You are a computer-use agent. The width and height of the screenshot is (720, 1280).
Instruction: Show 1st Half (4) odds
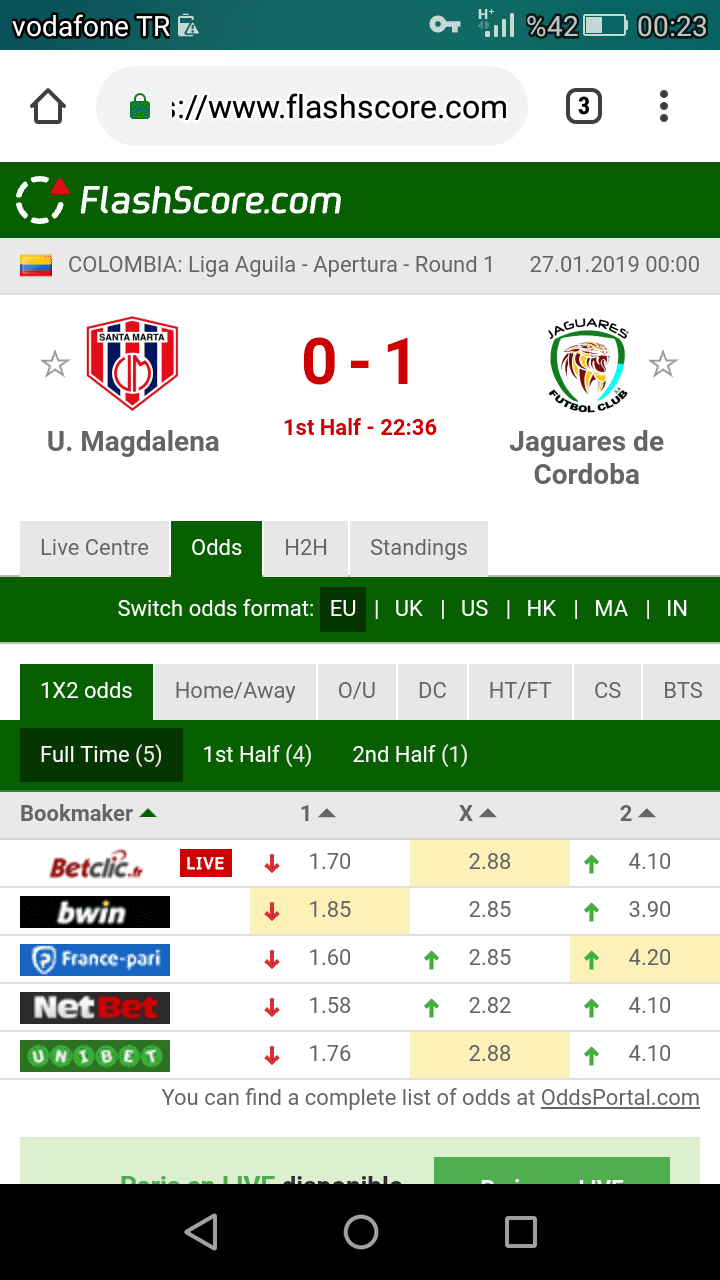point(257,755)
